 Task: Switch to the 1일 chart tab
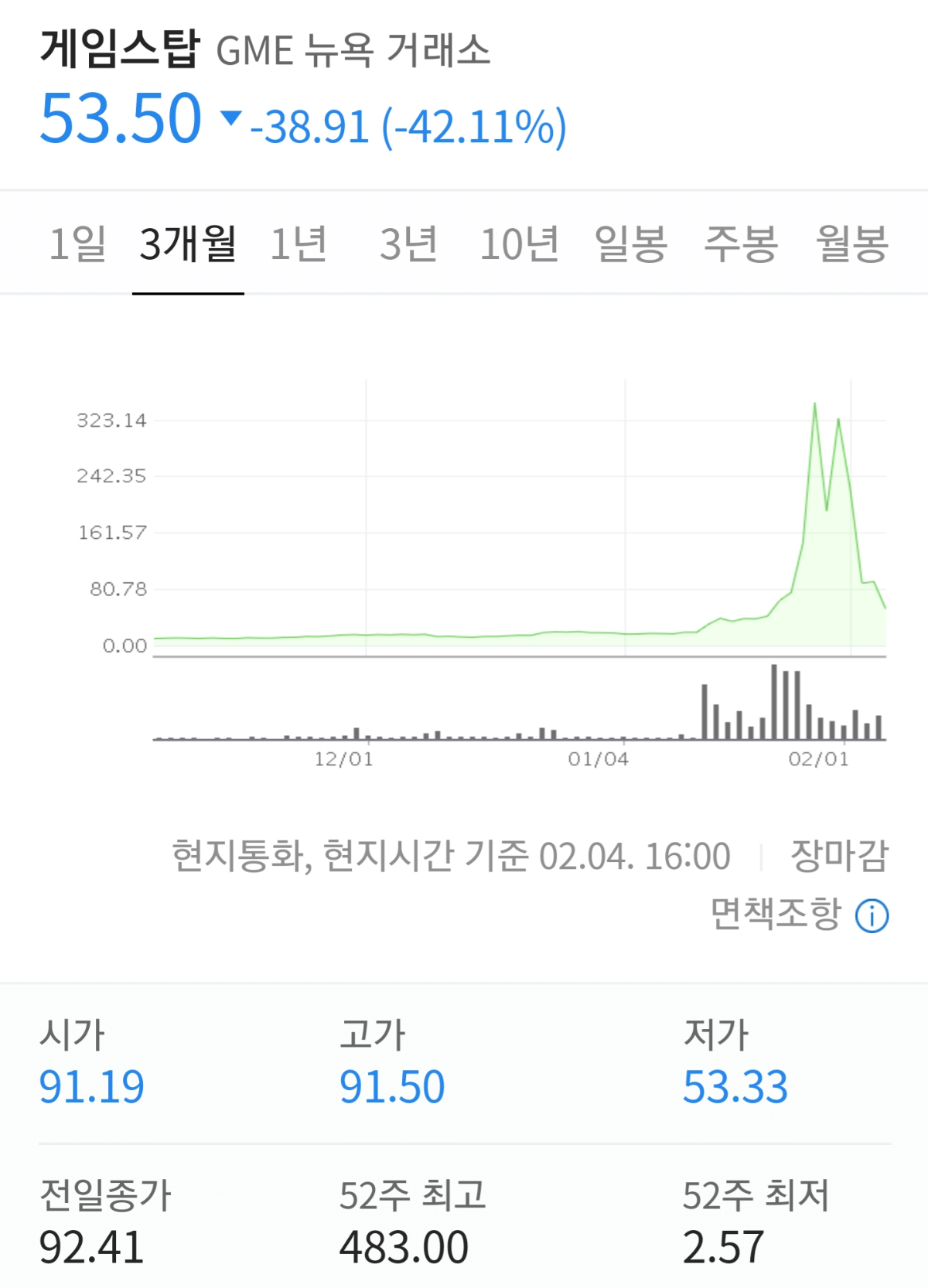pos(77,246)
